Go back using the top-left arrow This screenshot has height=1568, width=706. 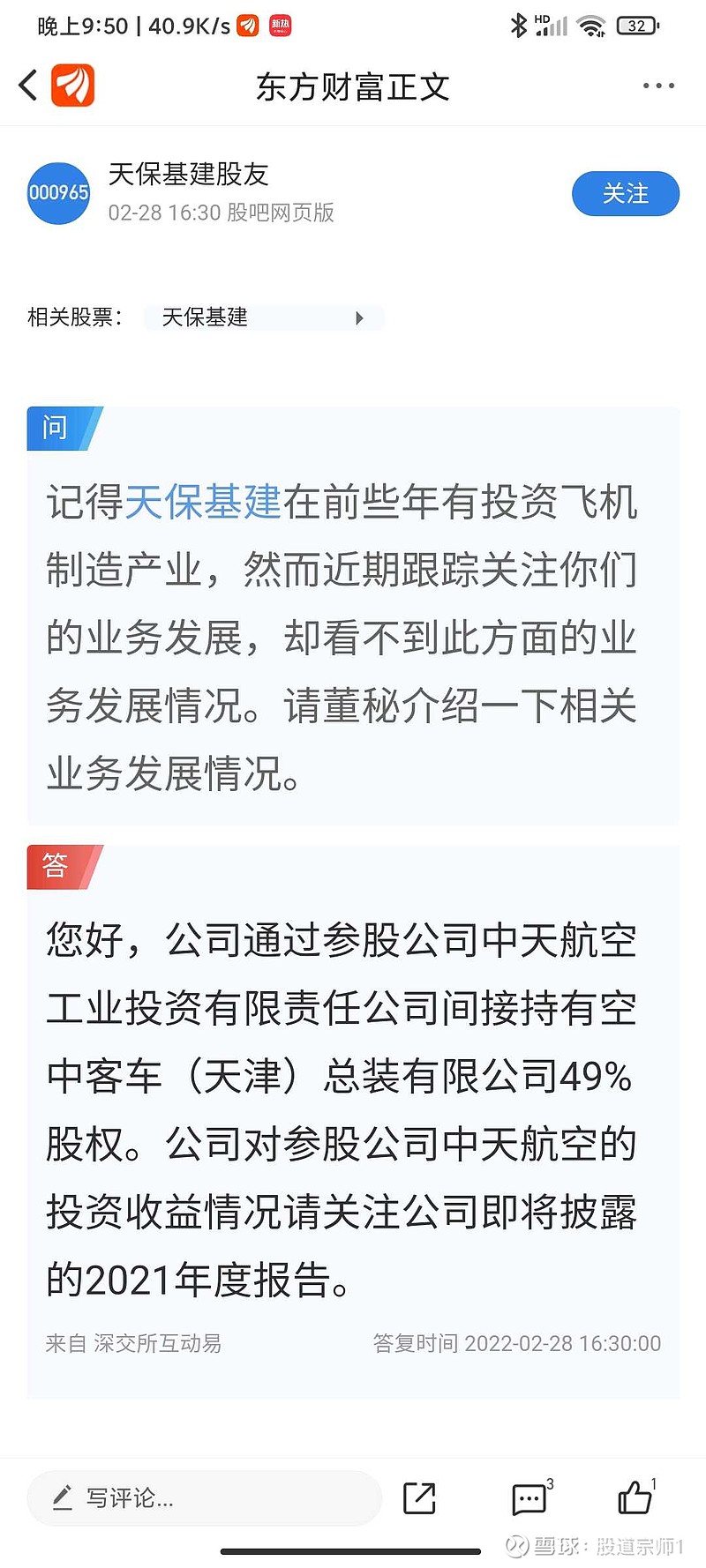point(28,86)
